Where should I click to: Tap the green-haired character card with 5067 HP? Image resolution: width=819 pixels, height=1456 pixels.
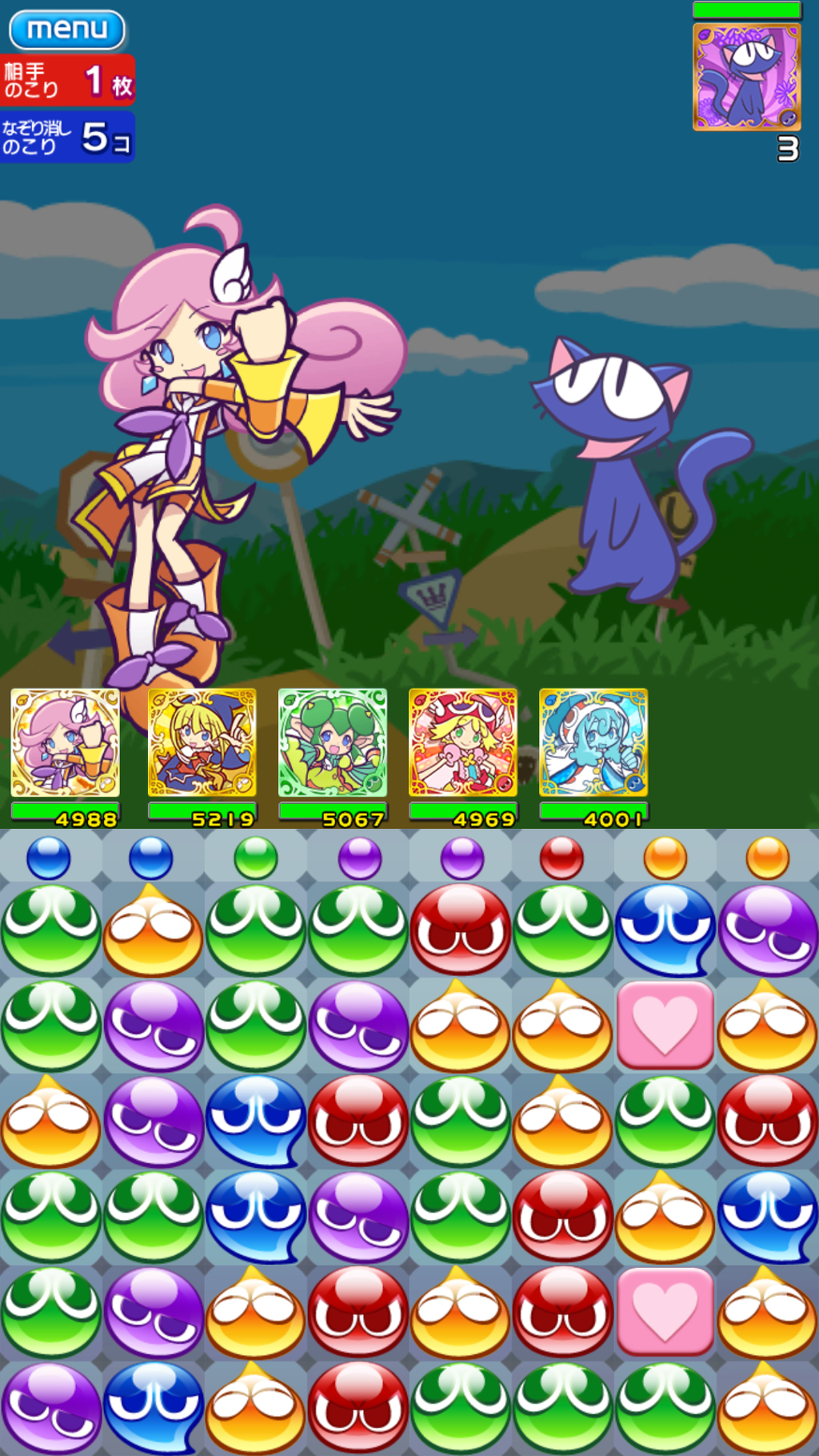coord(333,742)
